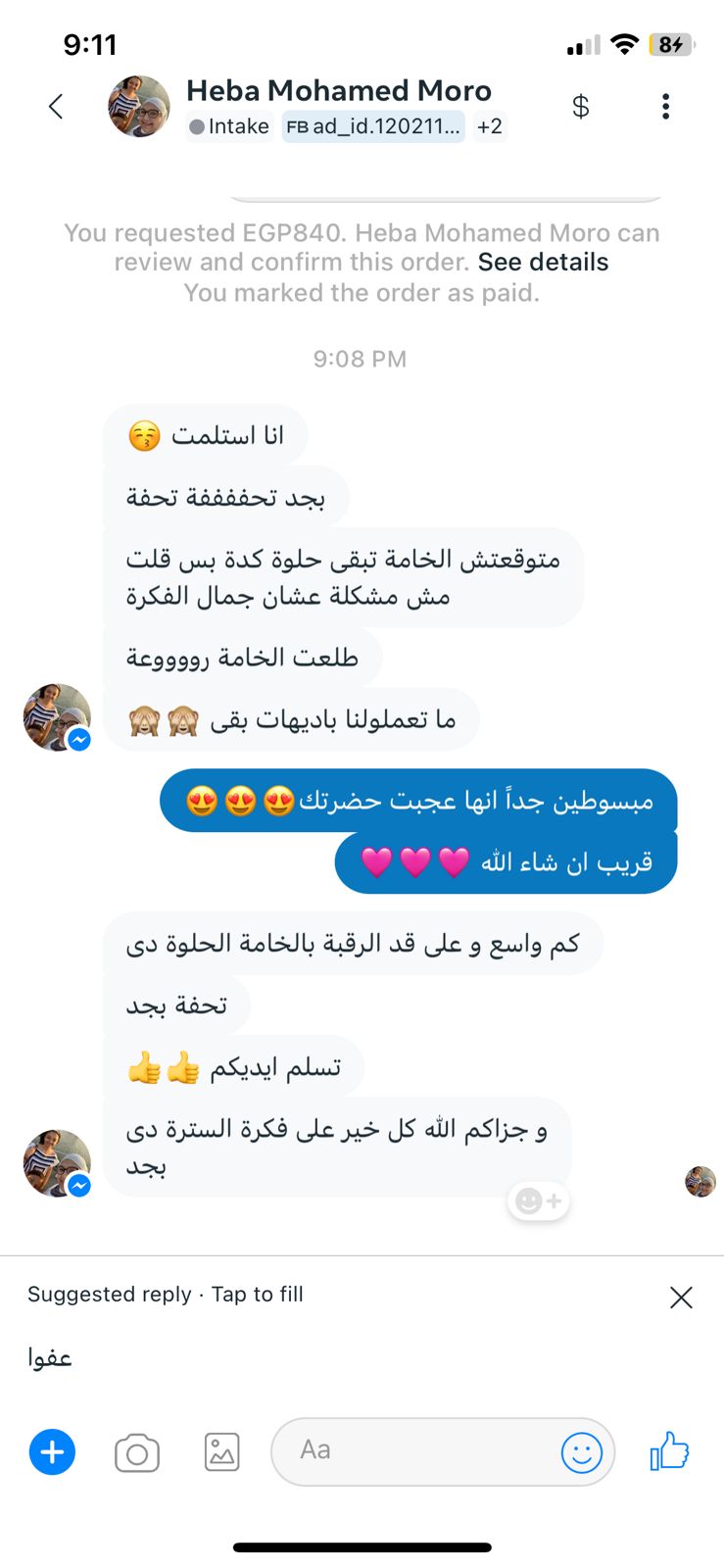
Task: Tap the dollar sign payment icon
Action: click(581, 106)
